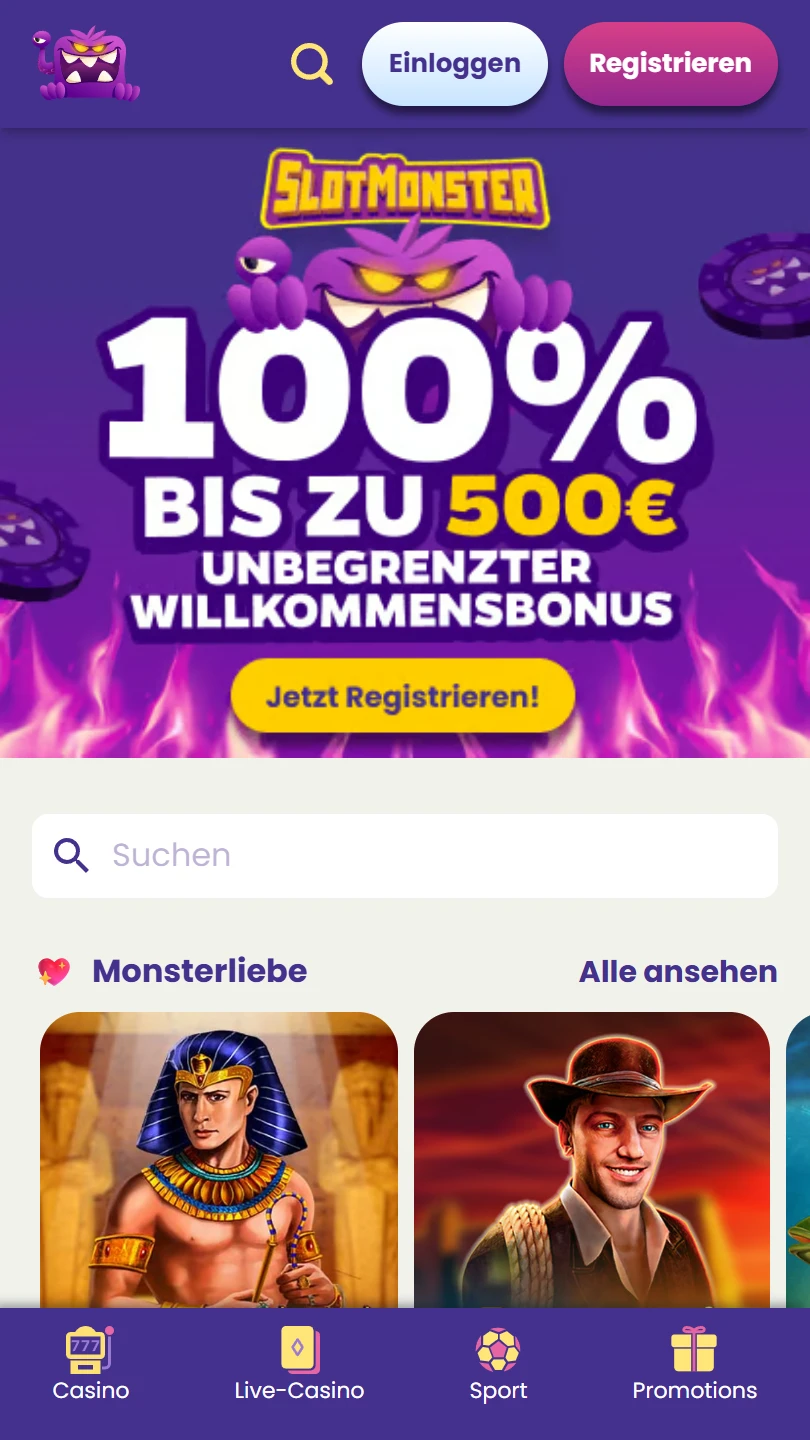The height and width of the screenshot is (1440, 810).
Task: Open the pharaoh game tile
Action: (219, 1160)
